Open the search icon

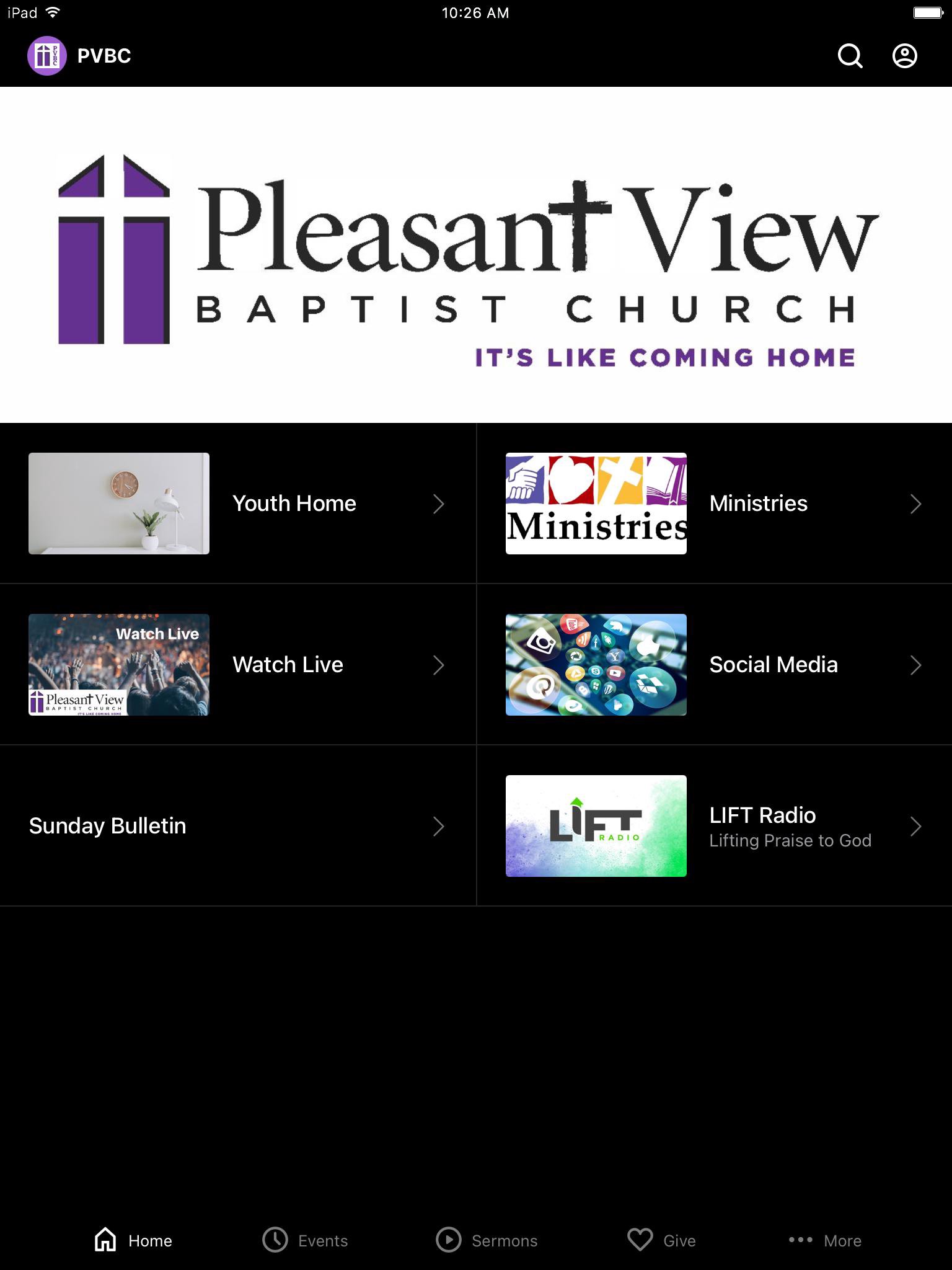[x=850, y=56]
